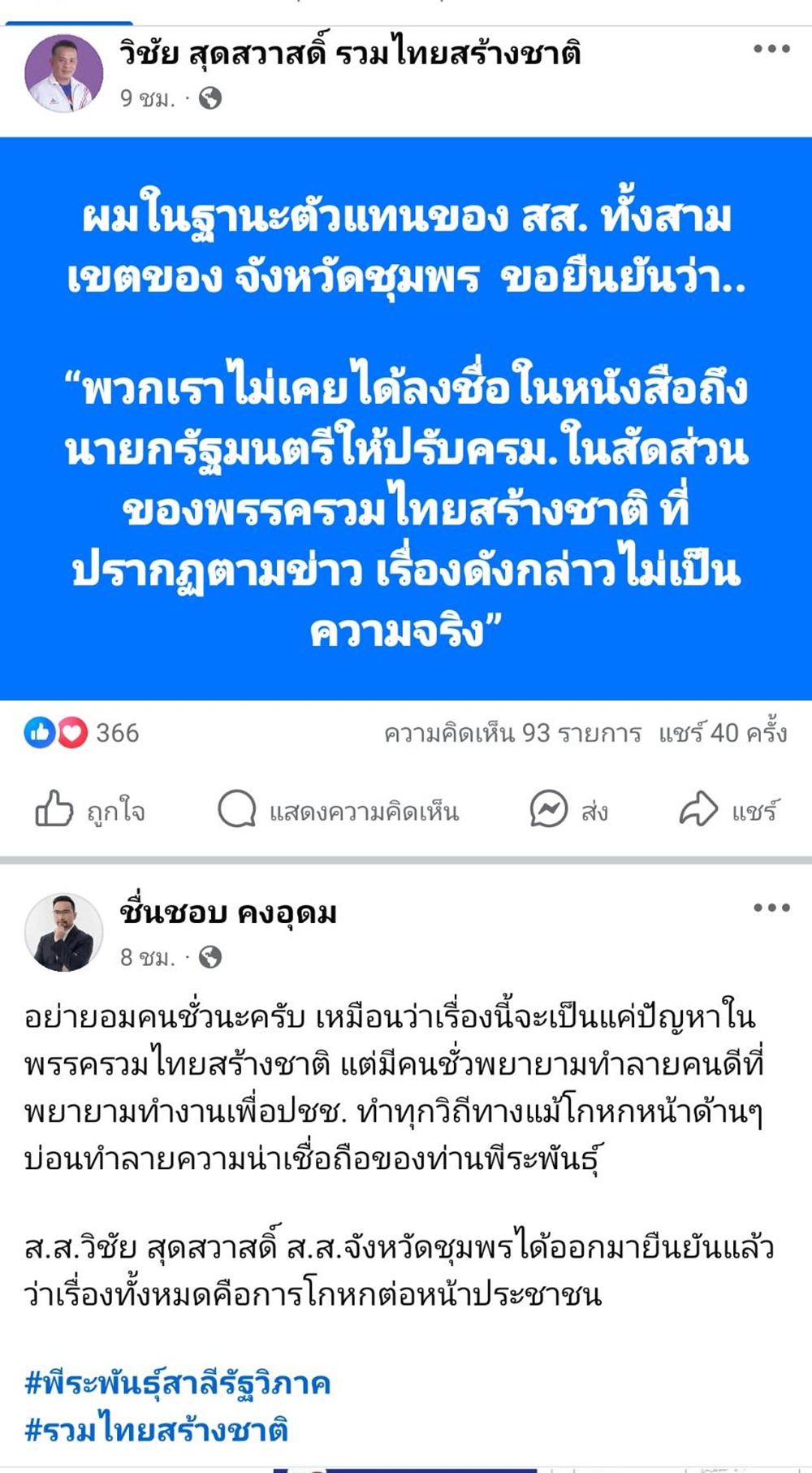Send the post via Messenger (ส่ง)
The height and width of the screenshot is (1473, 812).
coord(569,810)
